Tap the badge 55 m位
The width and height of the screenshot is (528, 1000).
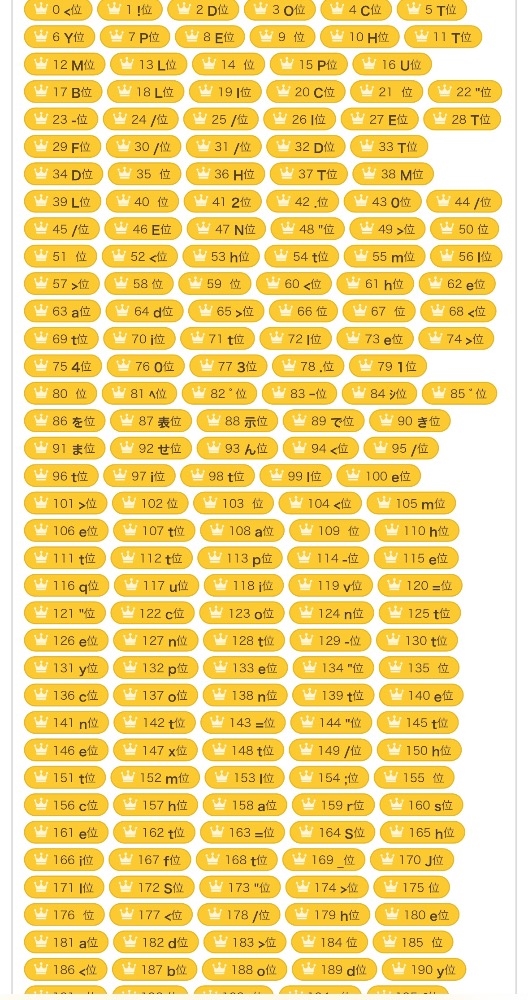click(385, 256)
